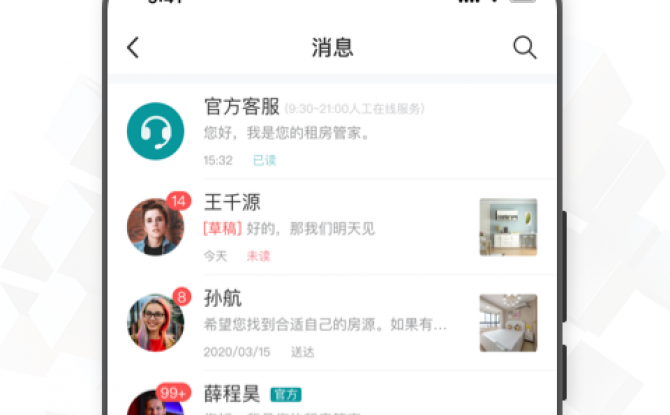670x415 pixels.
Task: View the room photo in 王千源's row
Action: 508,227
